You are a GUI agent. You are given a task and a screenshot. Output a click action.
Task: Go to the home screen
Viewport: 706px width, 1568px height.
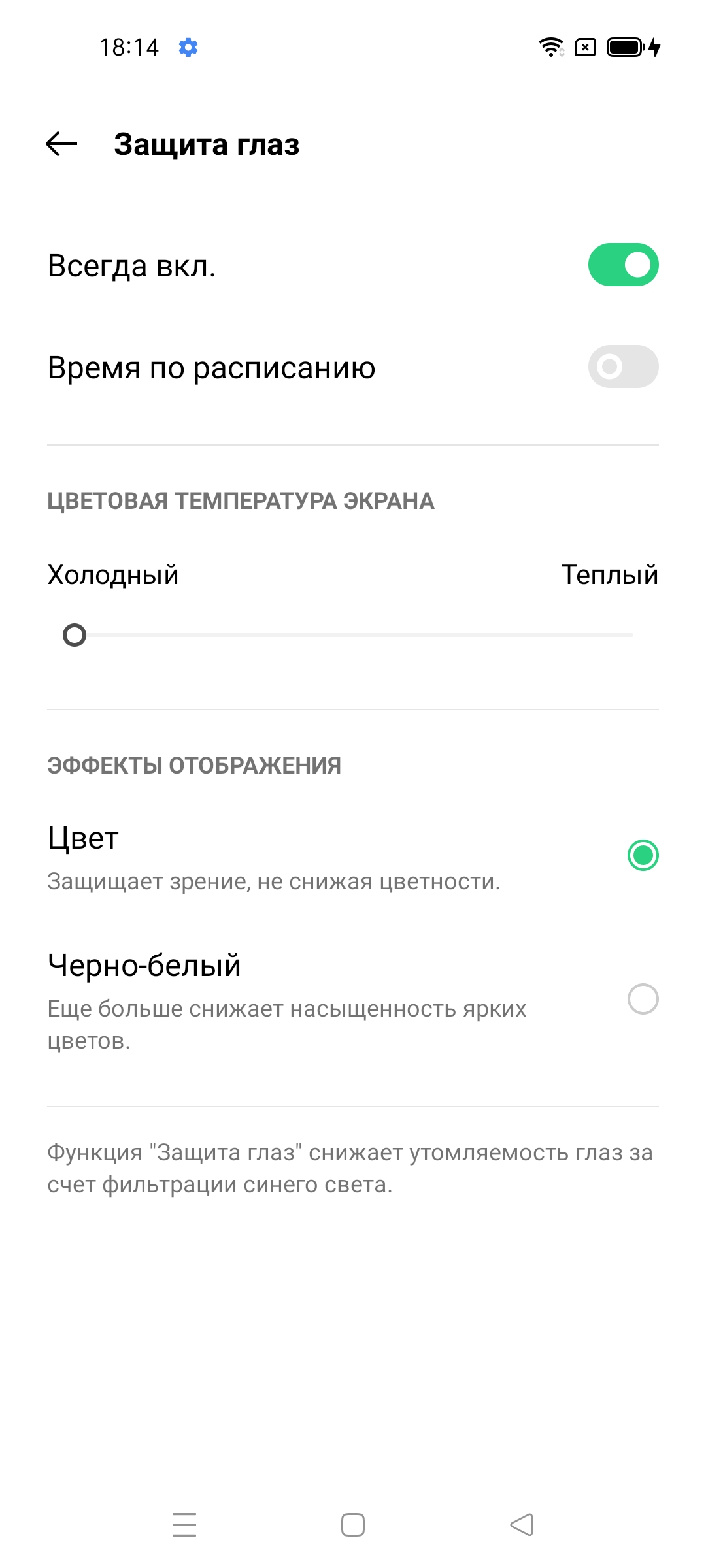[353, 1525]
